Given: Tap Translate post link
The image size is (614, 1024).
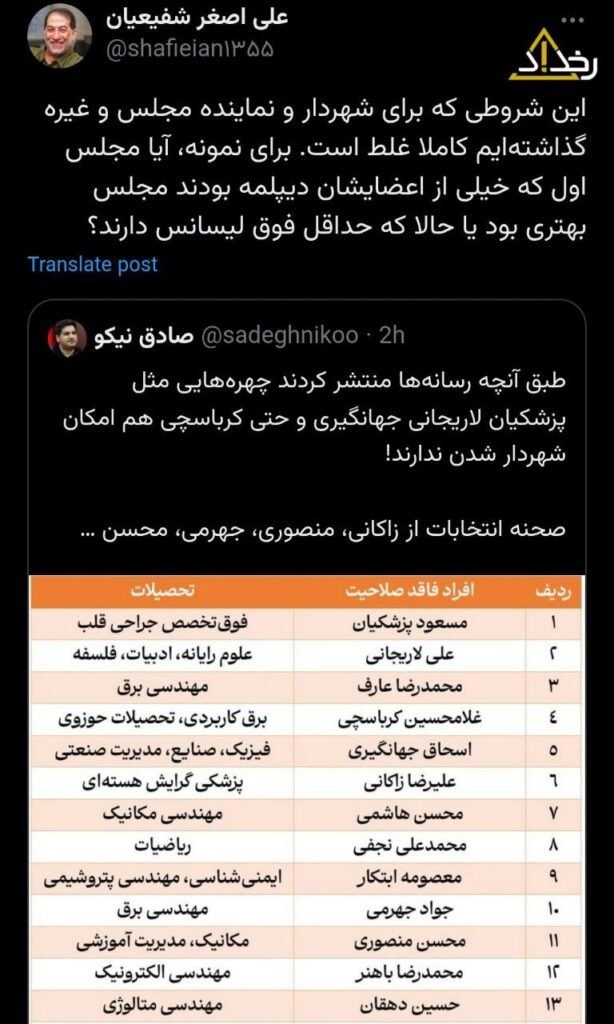Looking at the screenshot, I should 92,264.
